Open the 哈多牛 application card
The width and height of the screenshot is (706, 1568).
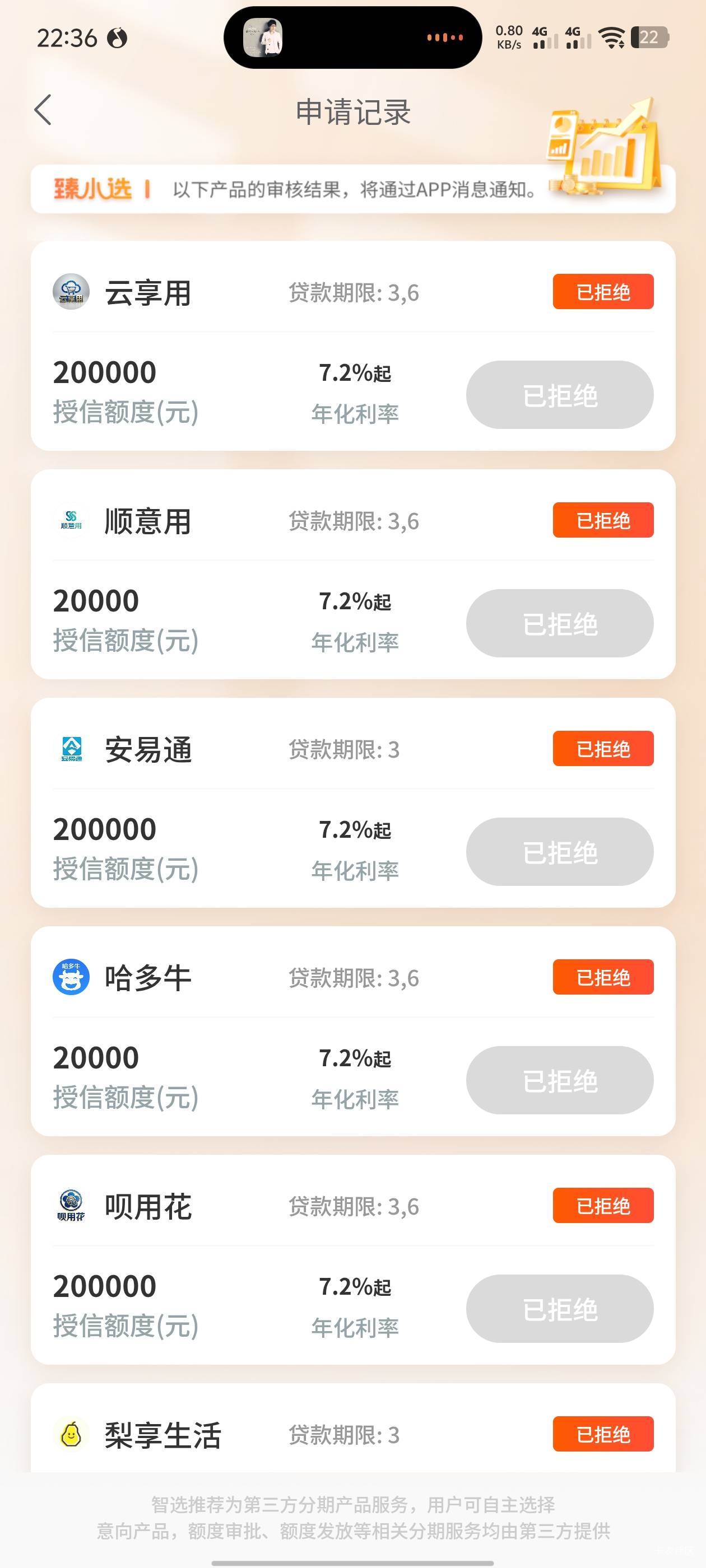point(352,1031)
